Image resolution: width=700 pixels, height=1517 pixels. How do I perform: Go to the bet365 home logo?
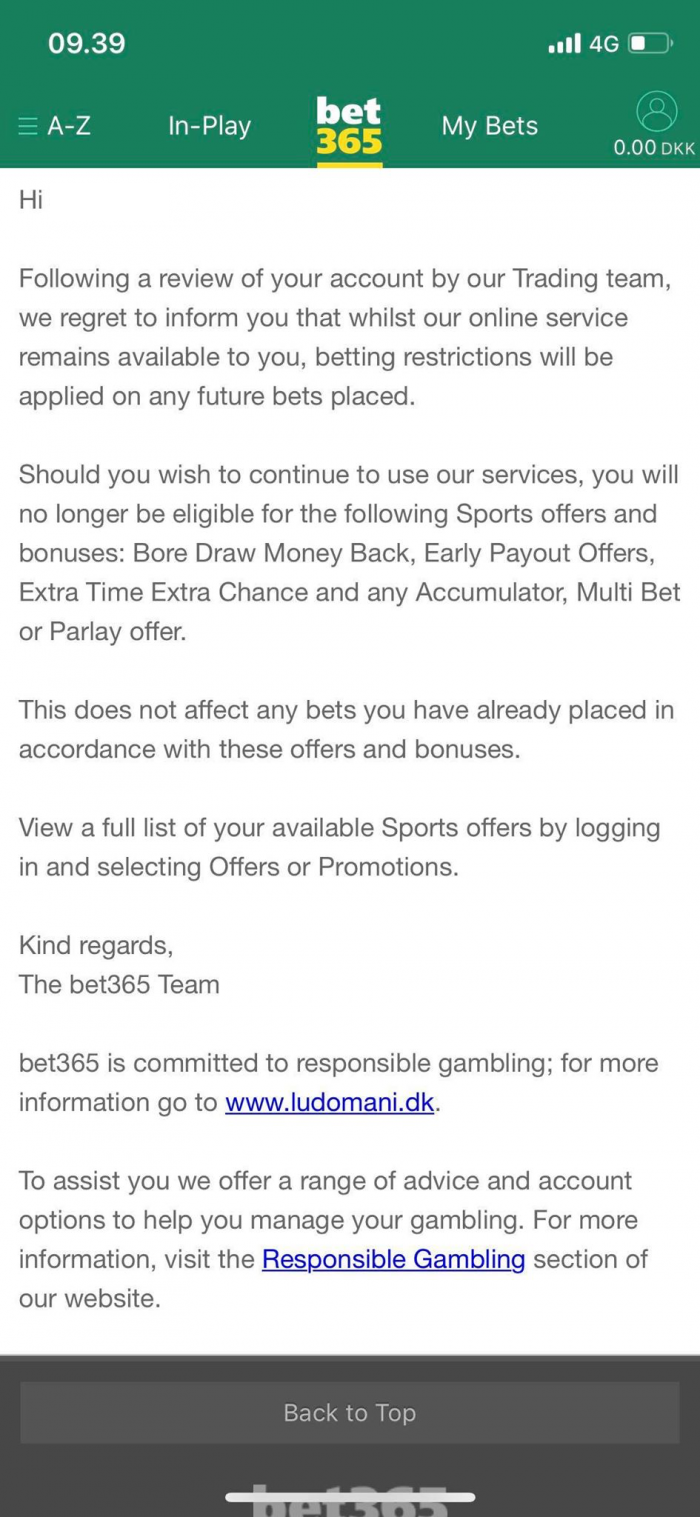[349, 127]
